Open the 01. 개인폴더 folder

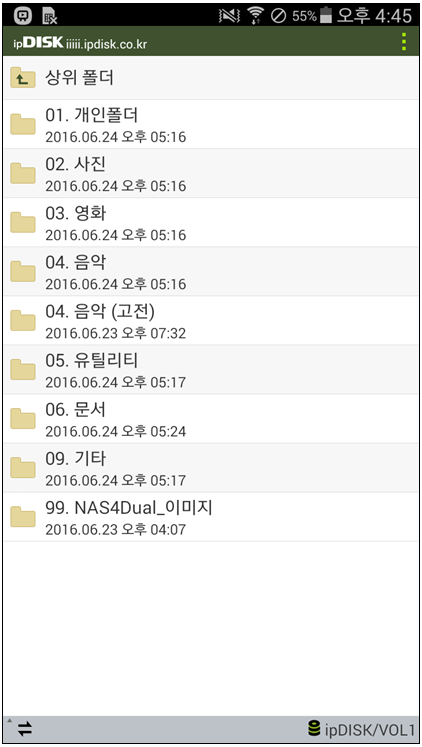click(211, 124)
